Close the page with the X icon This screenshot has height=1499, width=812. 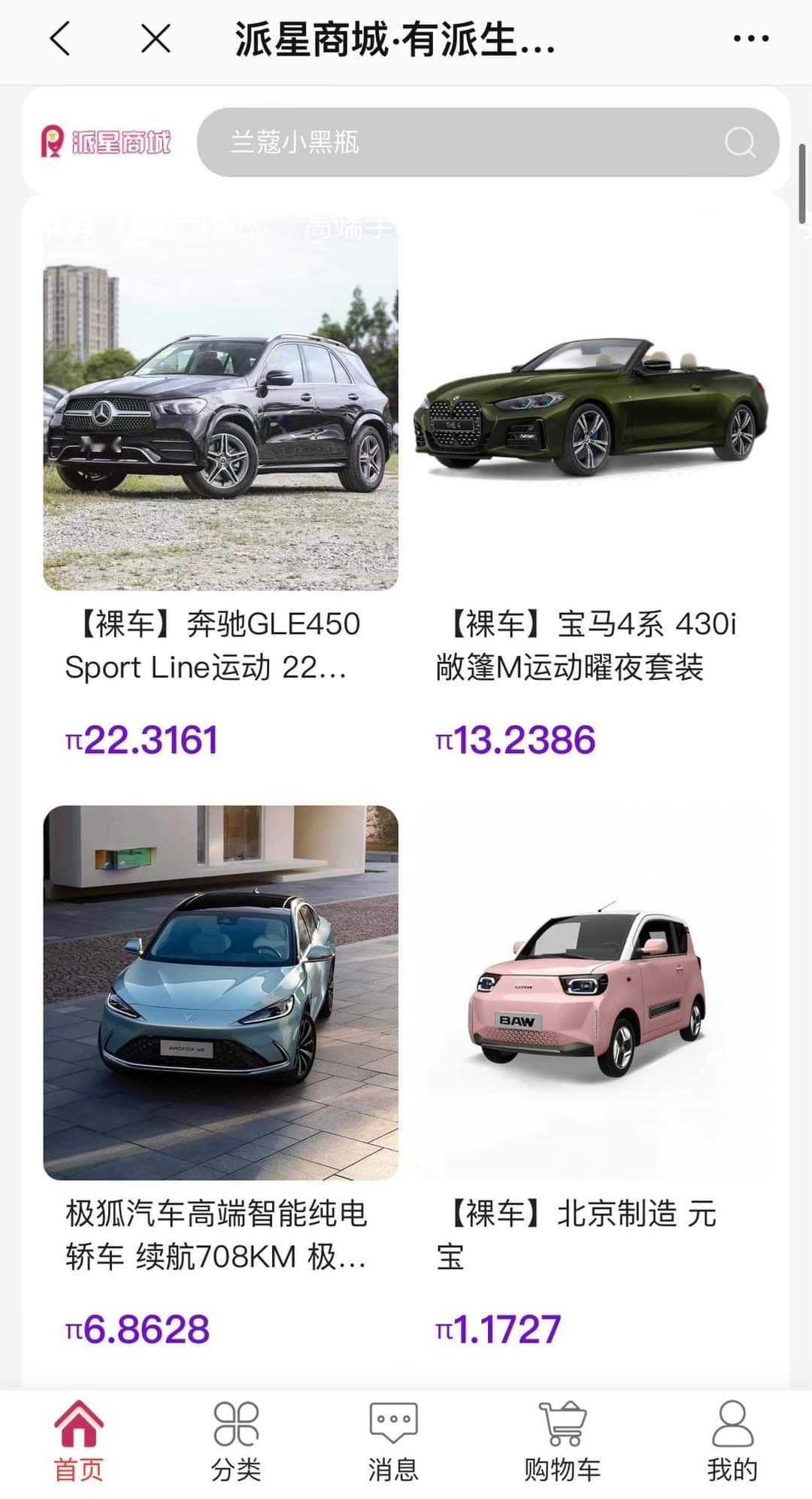(156, 38)
